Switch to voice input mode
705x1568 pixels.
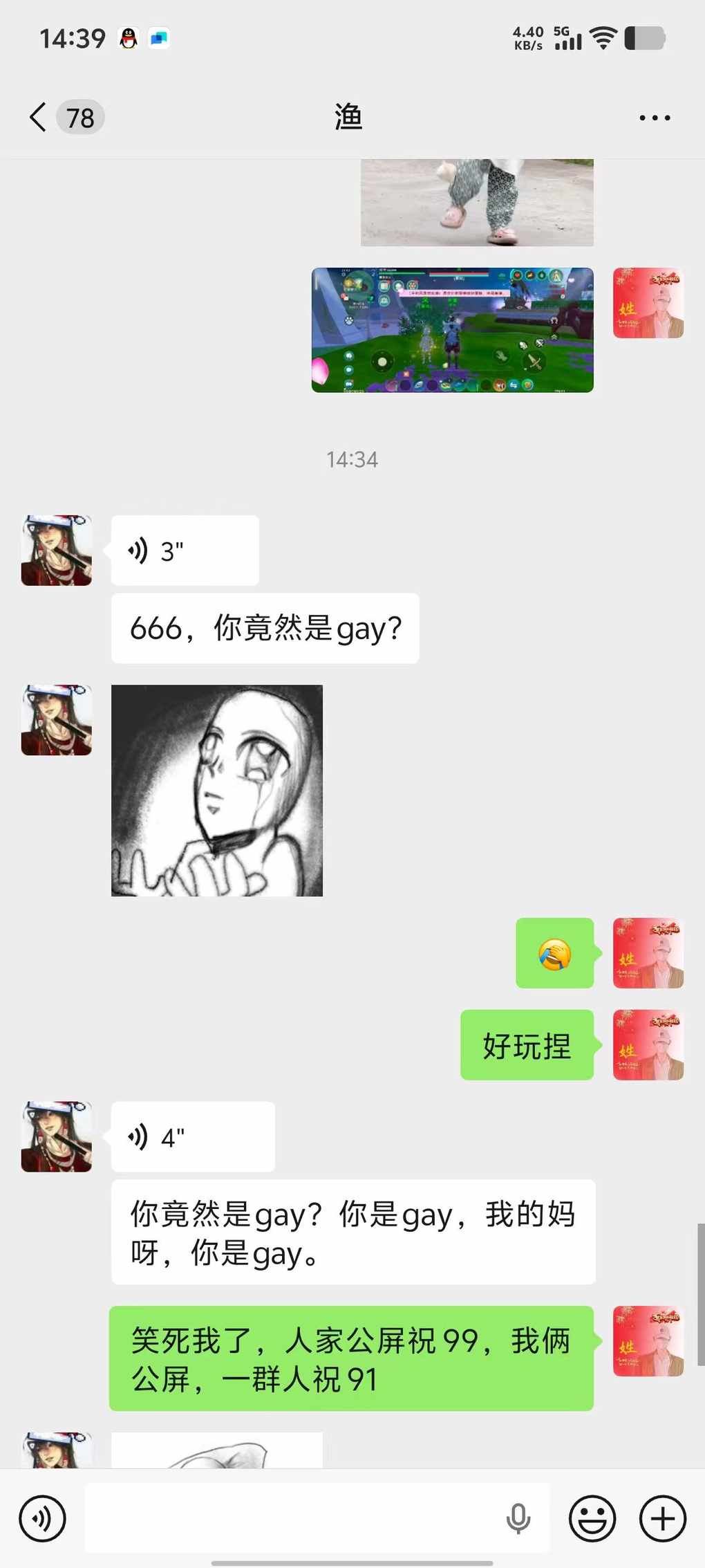click(x=42, y=1519)
